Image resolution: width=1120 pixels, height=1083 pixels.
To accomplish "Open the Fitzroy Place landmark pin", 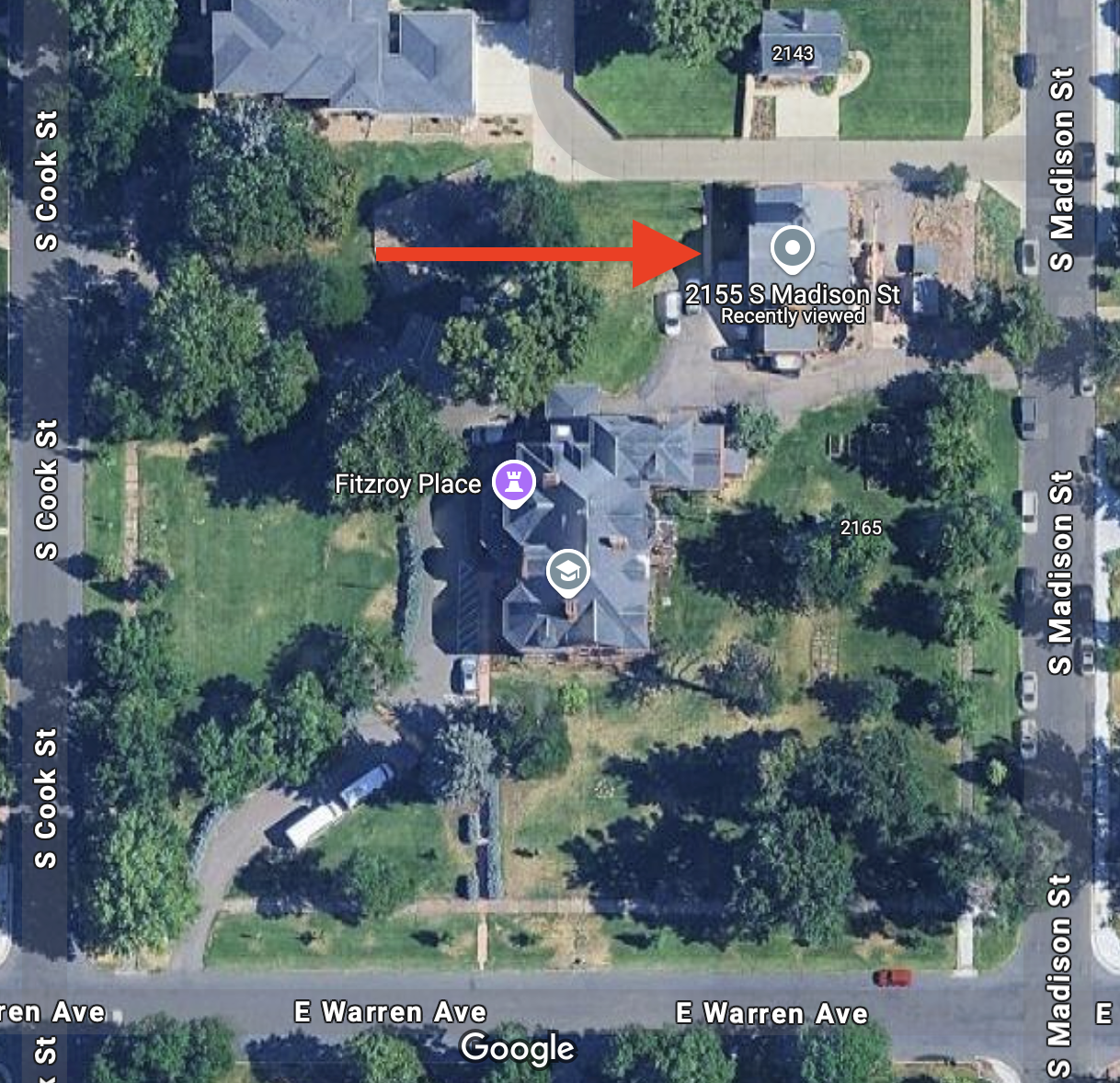I will click(513, 481).
